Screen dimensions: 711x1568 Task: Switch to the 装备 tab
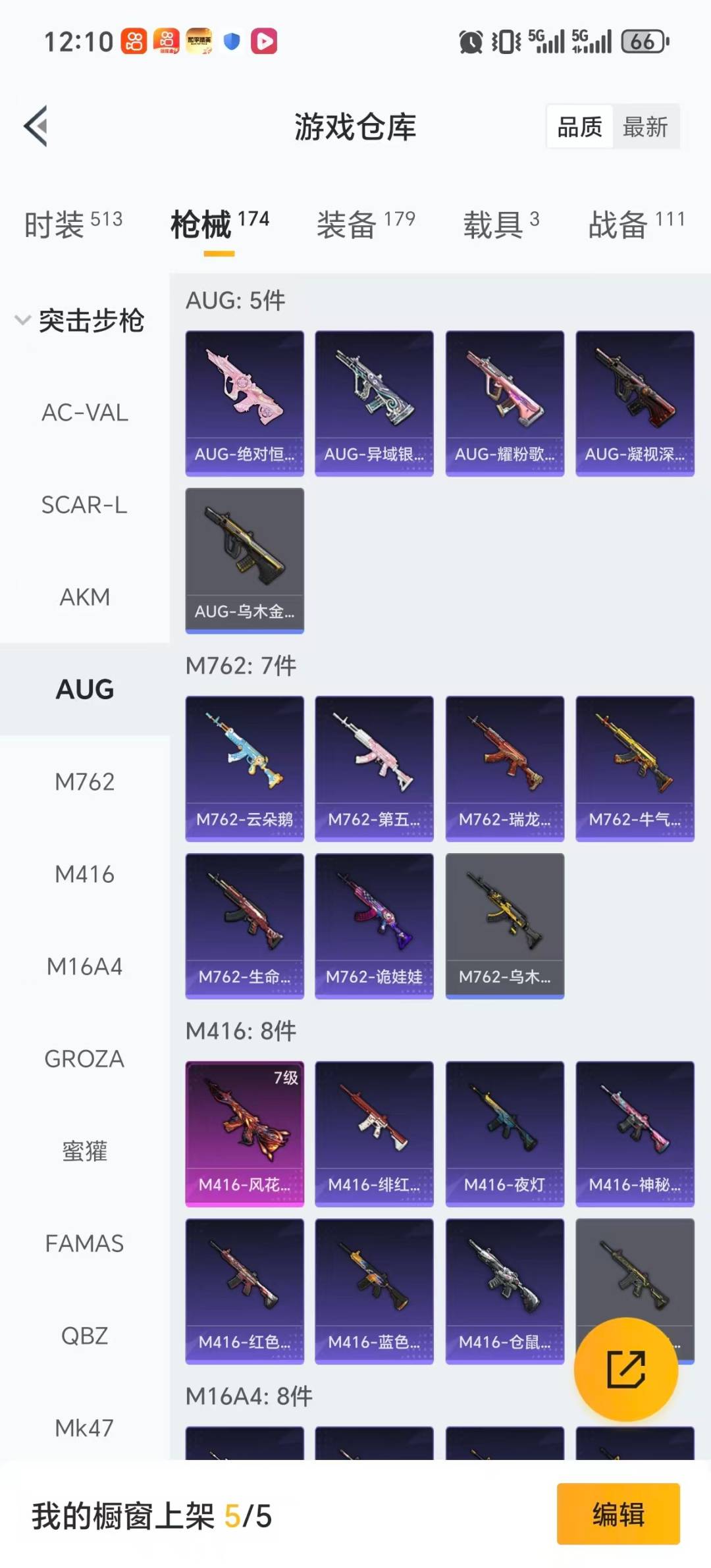(x=365, y=224)
